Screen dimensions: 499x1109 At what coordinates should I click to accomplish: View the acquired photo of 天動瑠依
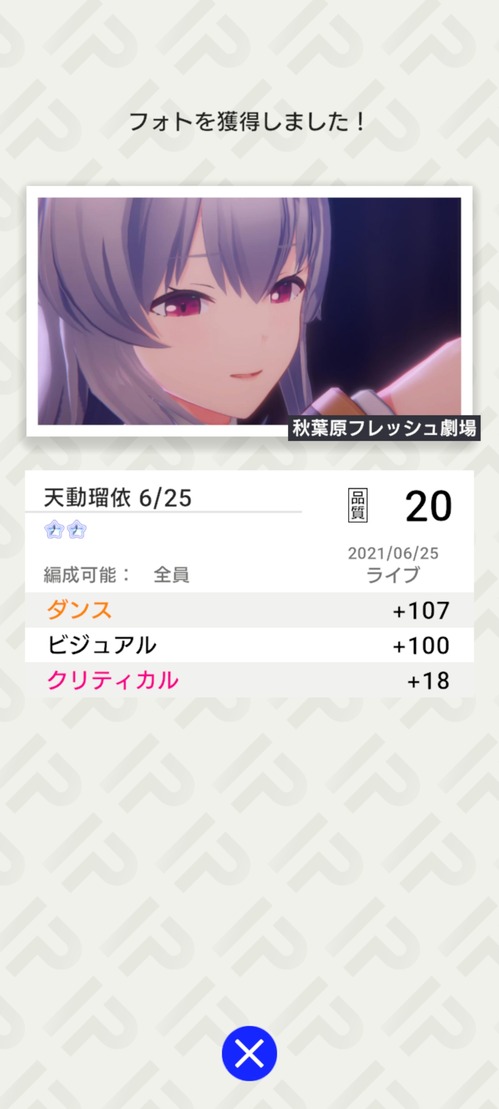[249, 311]
